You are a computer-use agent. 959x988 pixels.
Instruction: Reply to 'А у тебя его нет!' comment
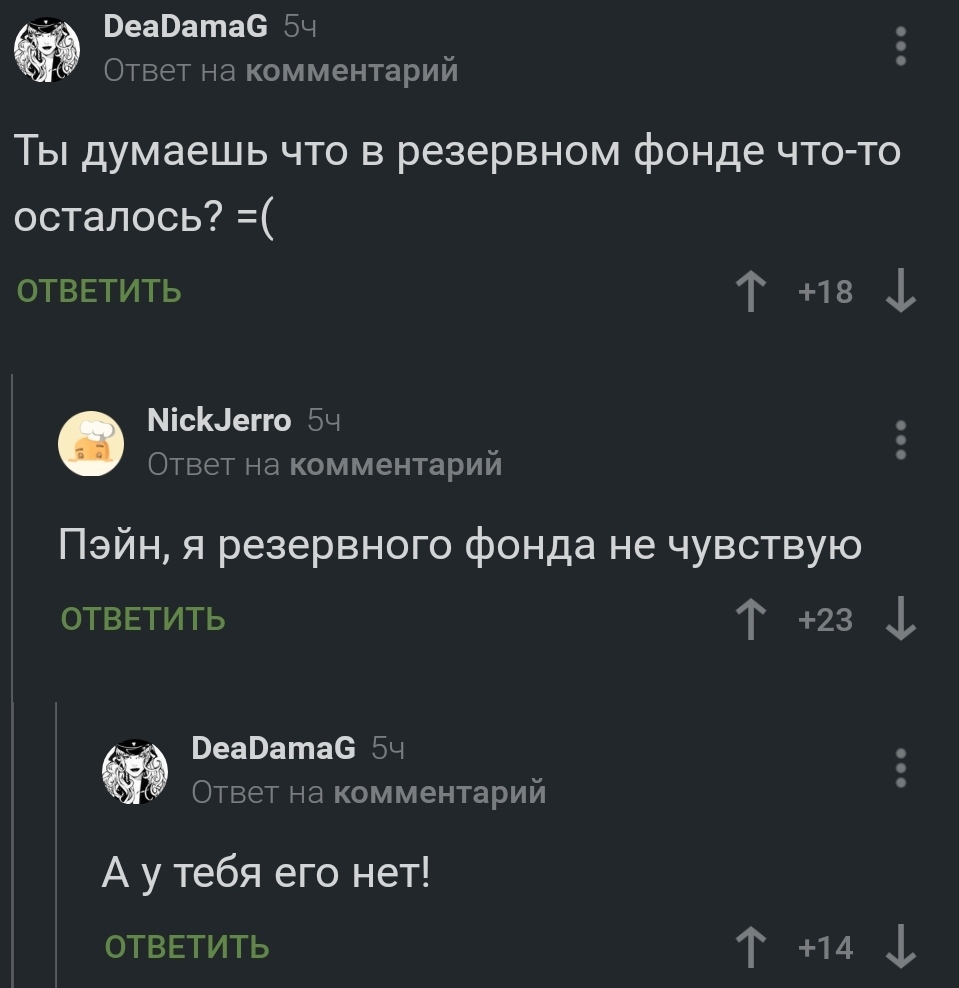(x=187, y=947)
